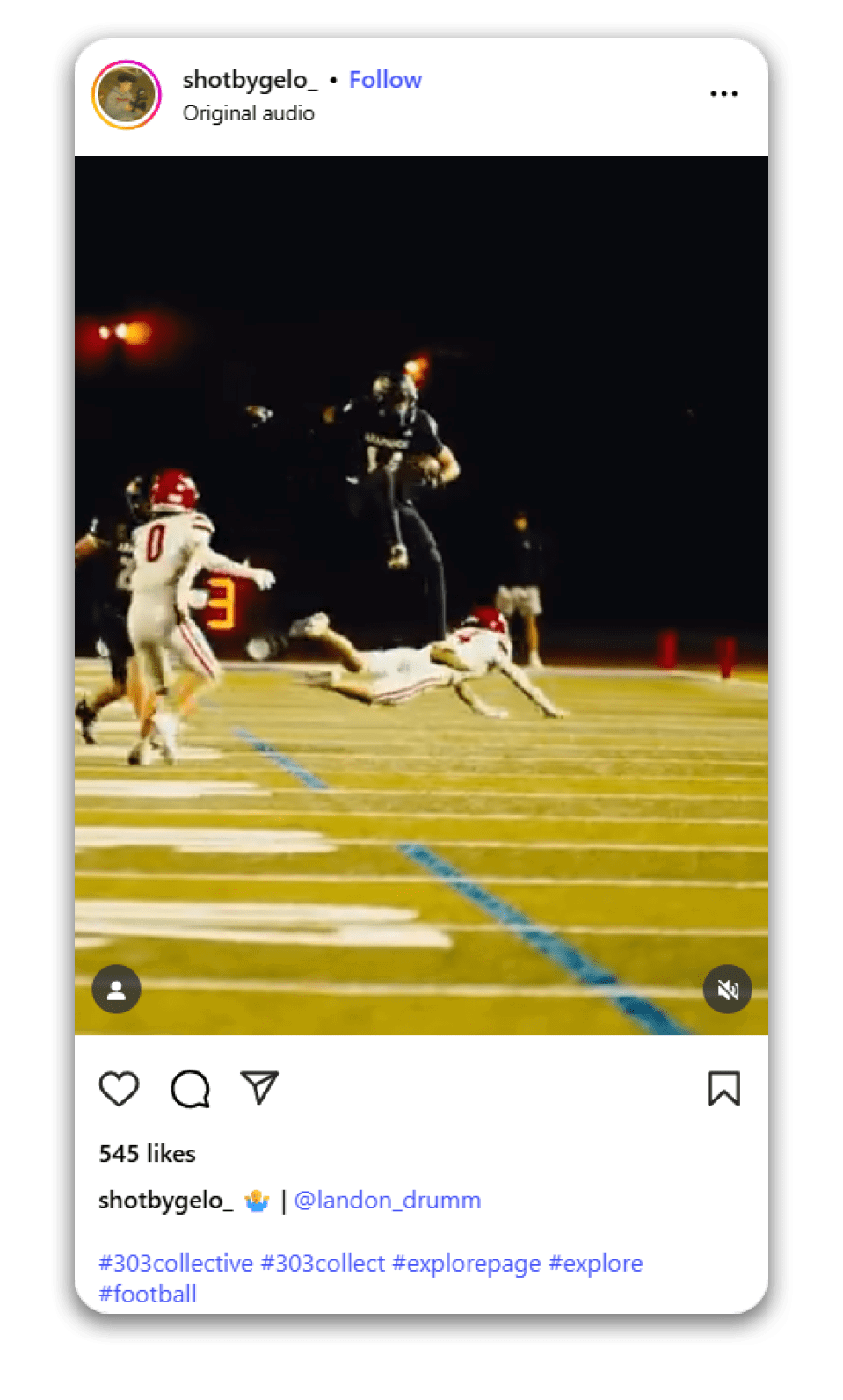The image size is (843, 1400).
Task: Open the #football hashtag
Action: [x=148, y=1294]
